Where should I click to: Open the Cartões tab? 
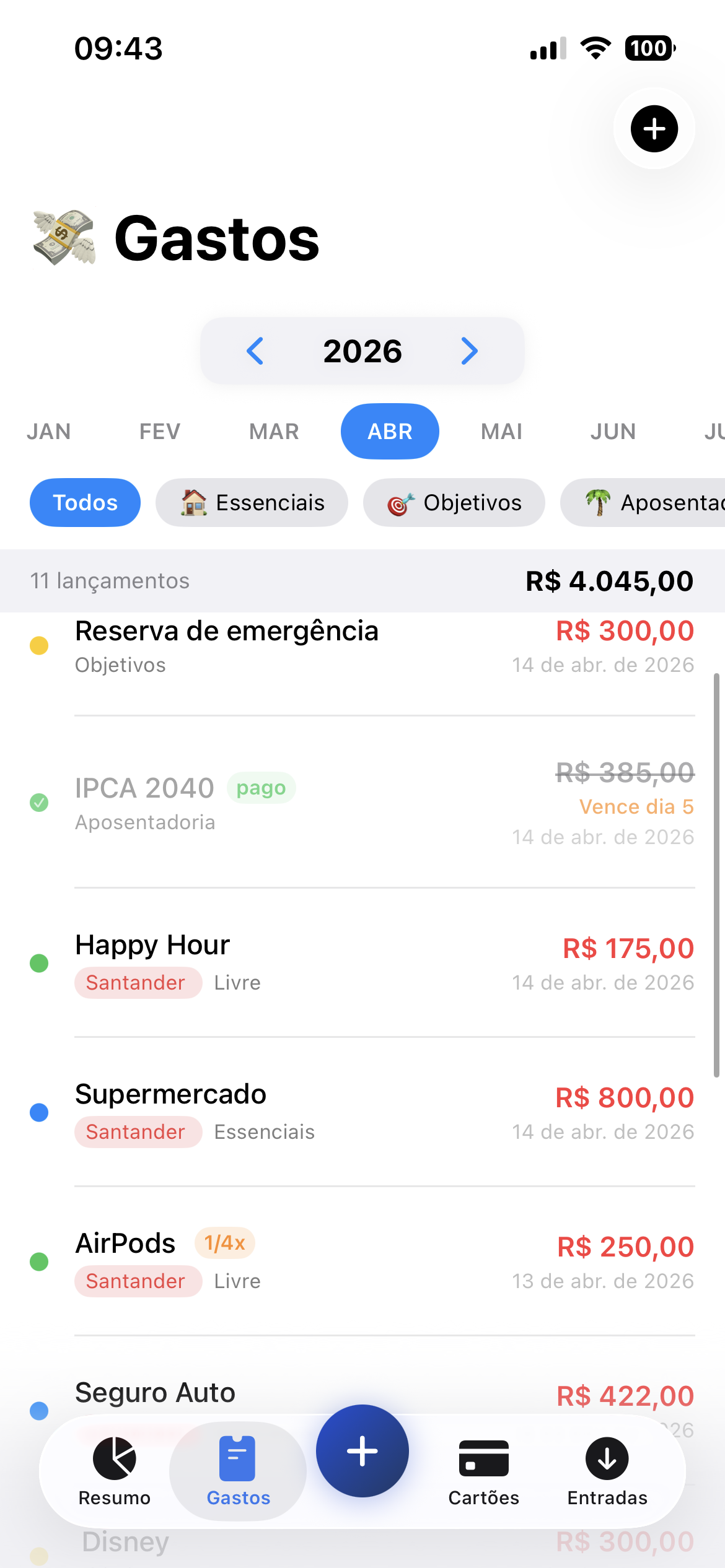point(483,1471)
